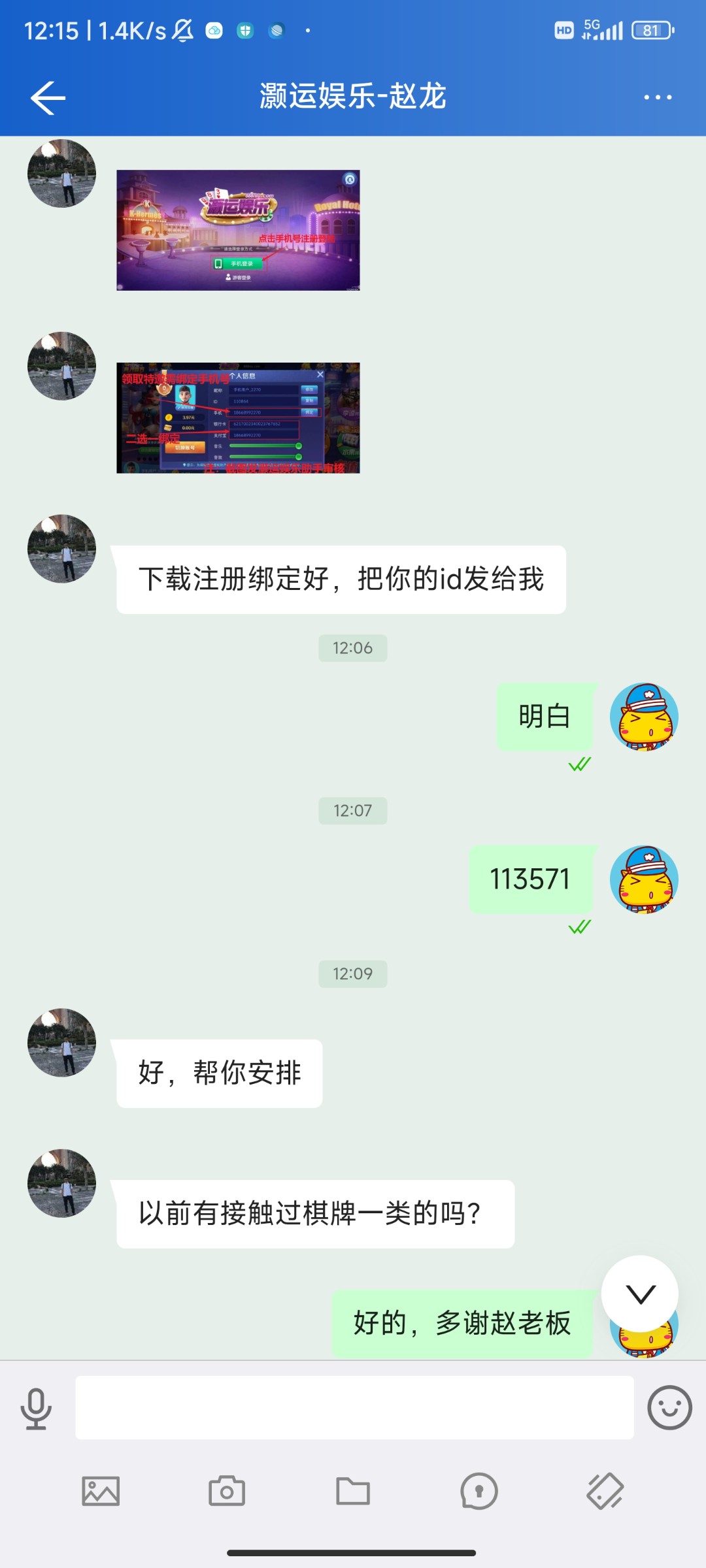This screenshot has height=1568, width=706.
Task: Open the keyhole speech-bubble secret chat option
Action: click(x=479, y=1492)
